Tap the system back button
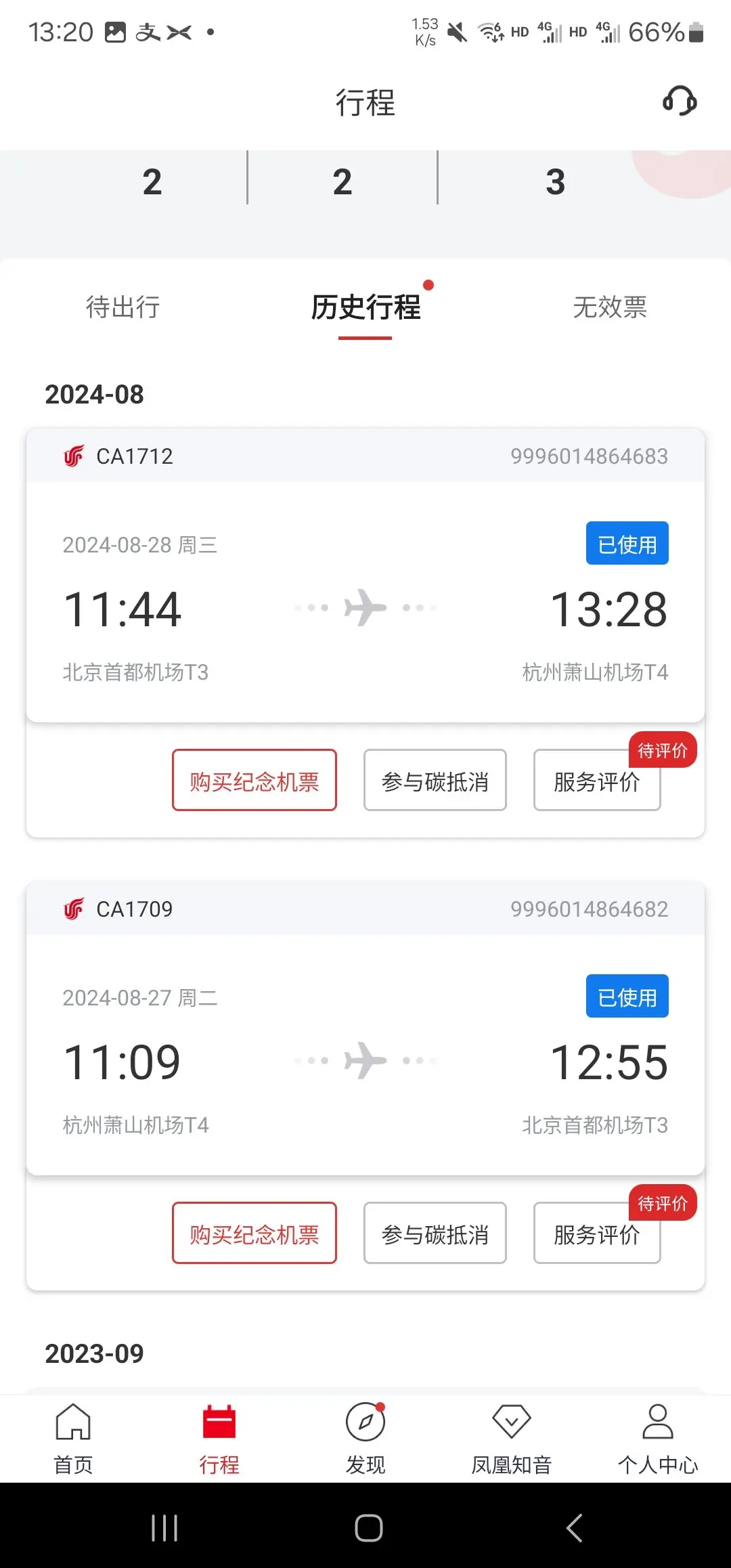The image size is (731, 1568). tap(575, 1528)
